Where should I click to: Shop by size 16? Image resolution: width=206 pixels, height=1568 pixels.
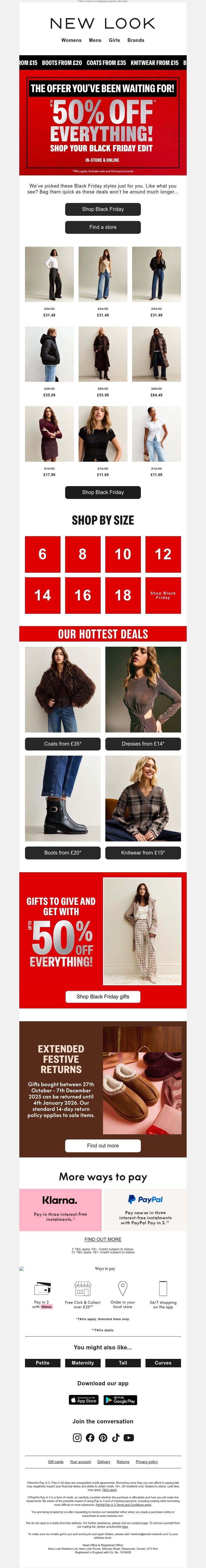click(x=83, y=595)
